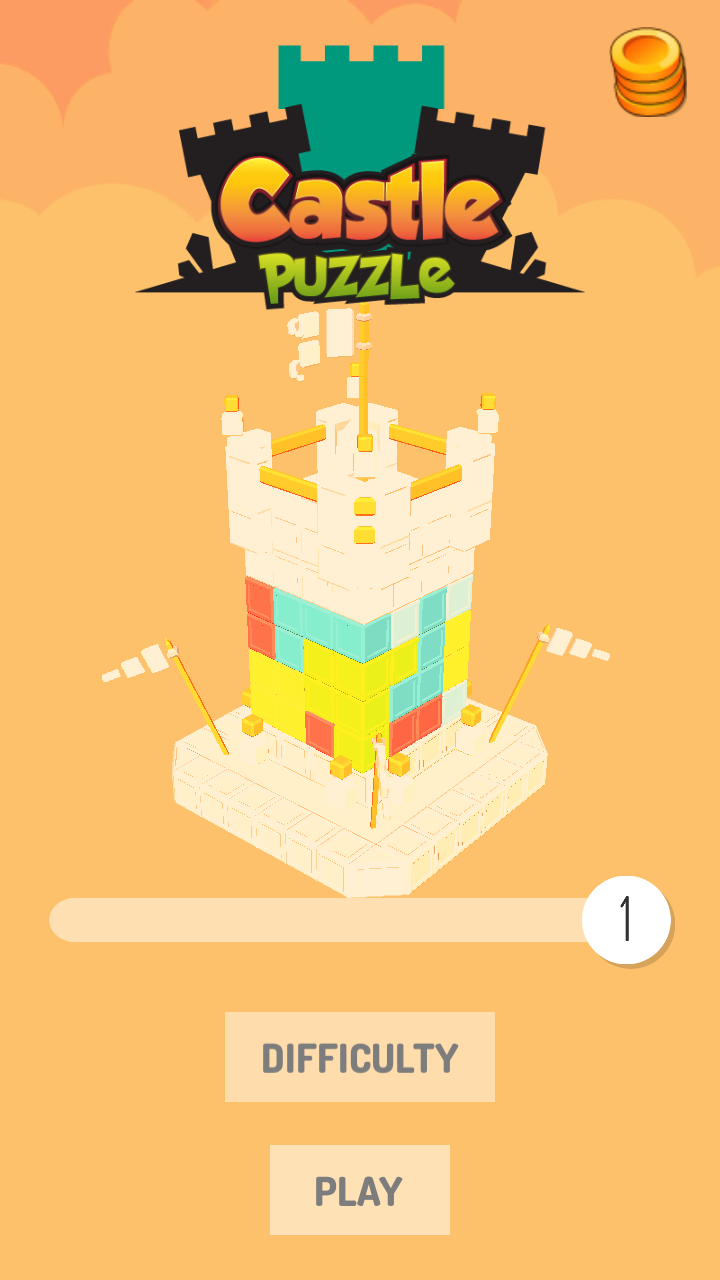Tap the level slider knob showing 1
Viewport: 720px width, 1280px height.
click(x=626, y=919)
